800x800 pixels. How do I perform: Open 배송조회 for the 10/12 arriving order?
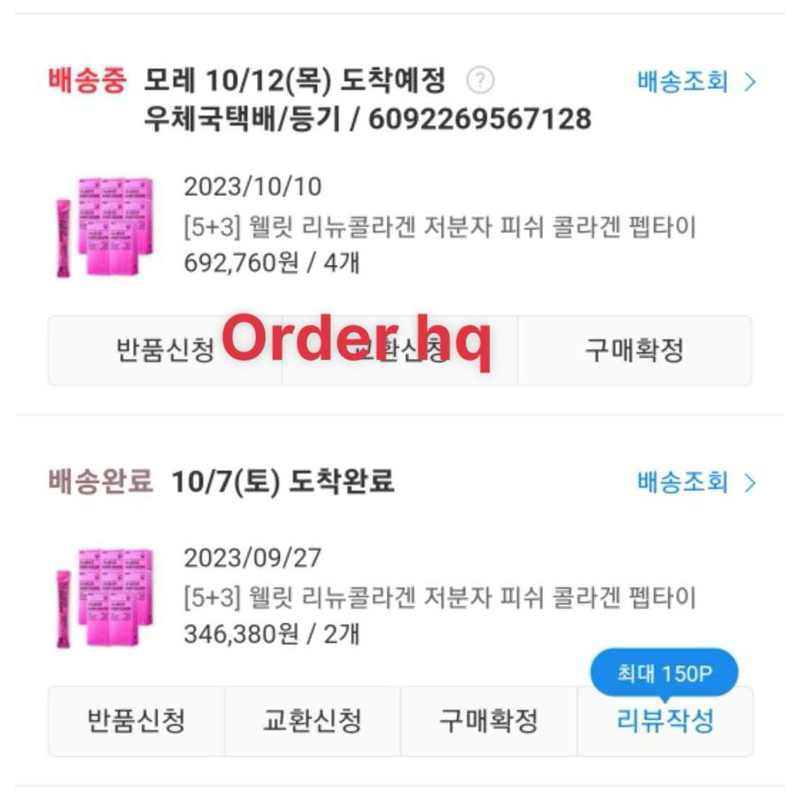(x=696, y=82)
